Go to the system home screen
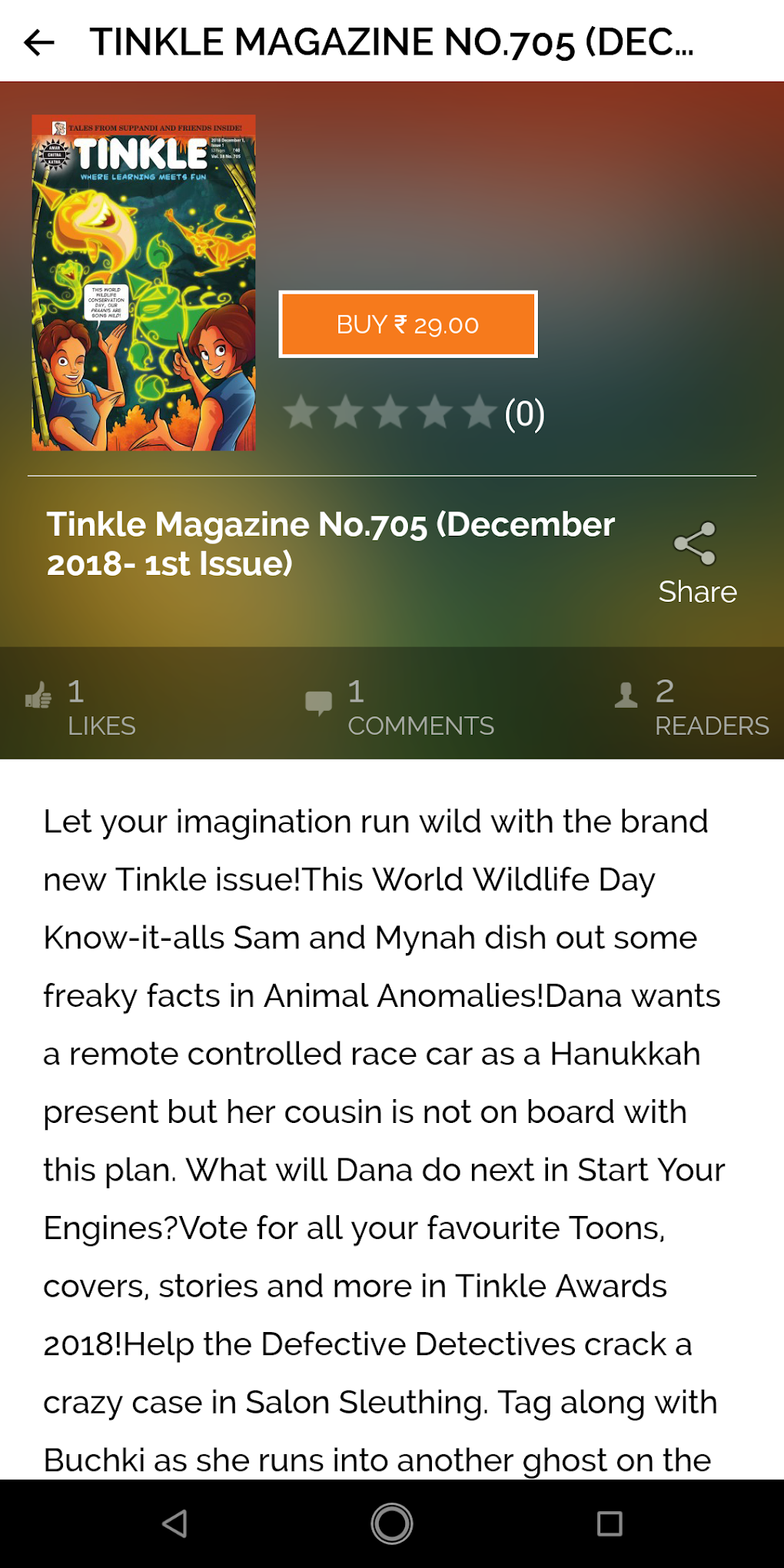Screen dimensions: 784x1568 pyautogui.click(x=392, y=1523)
